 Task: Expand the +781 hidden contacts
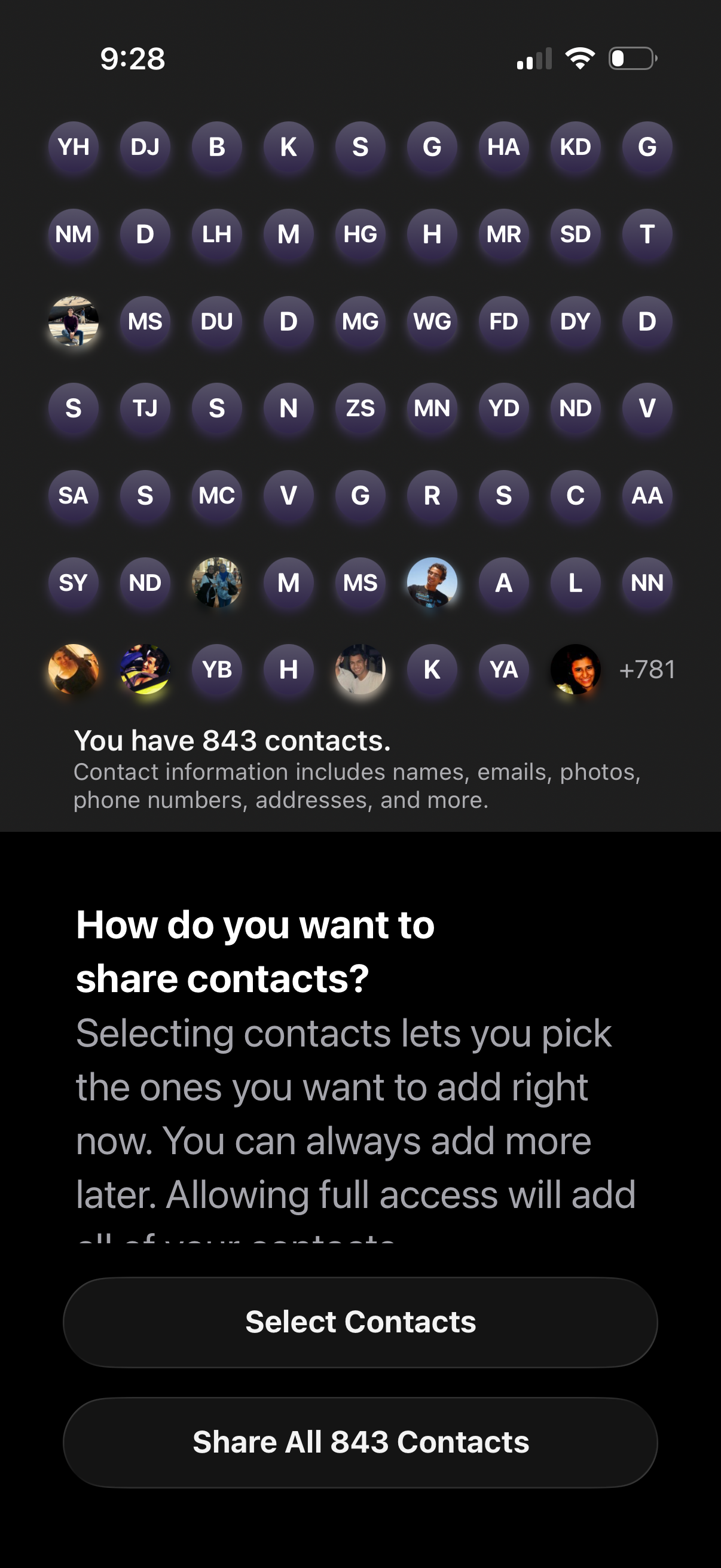[x=646, y=669]
